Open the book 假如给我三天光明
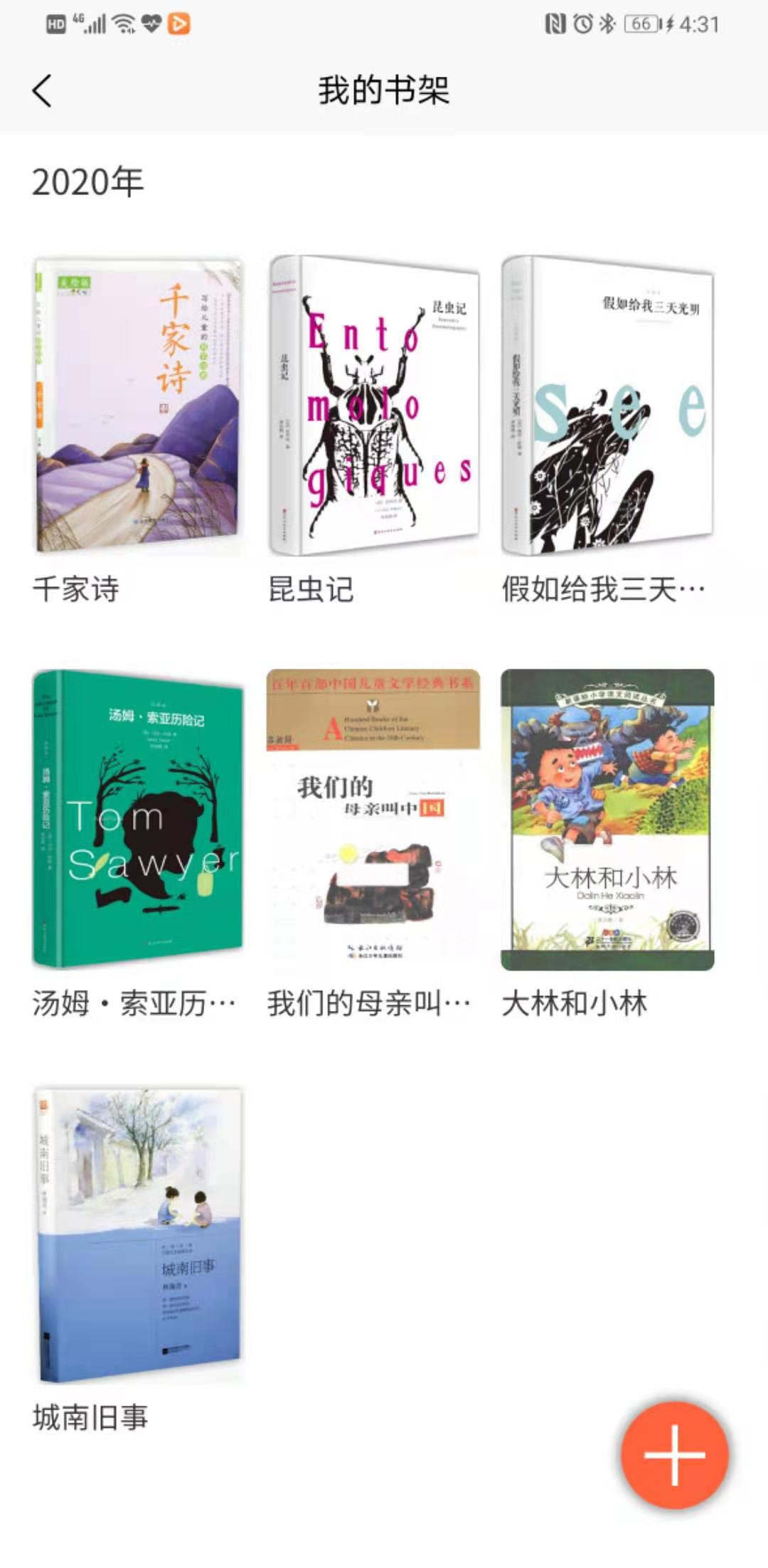This screenshot has width=768, height=1568. click(x=608, y=406)
